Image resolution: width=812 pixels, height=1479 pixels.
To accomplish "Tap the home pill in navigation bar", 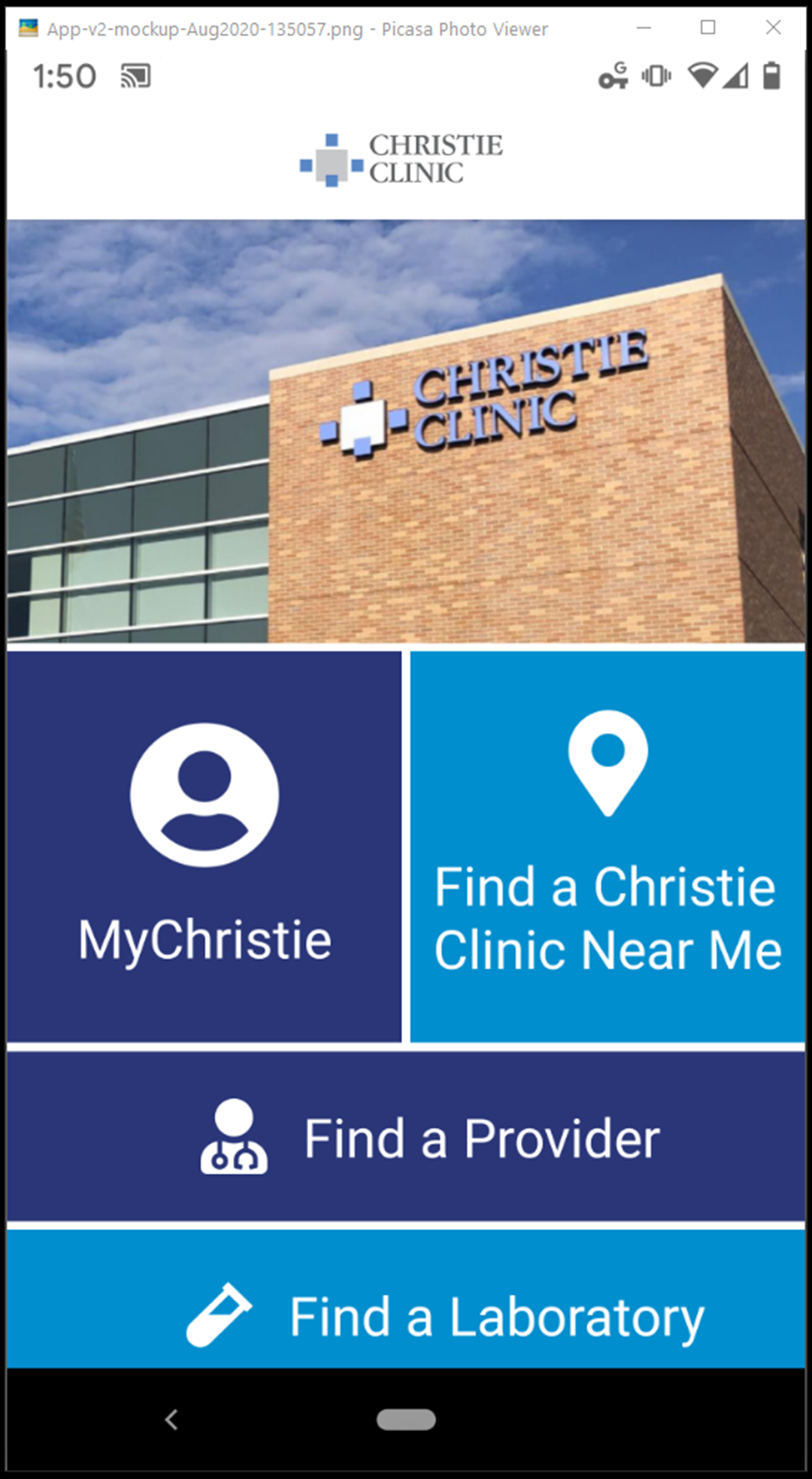I will point(406,1420).
